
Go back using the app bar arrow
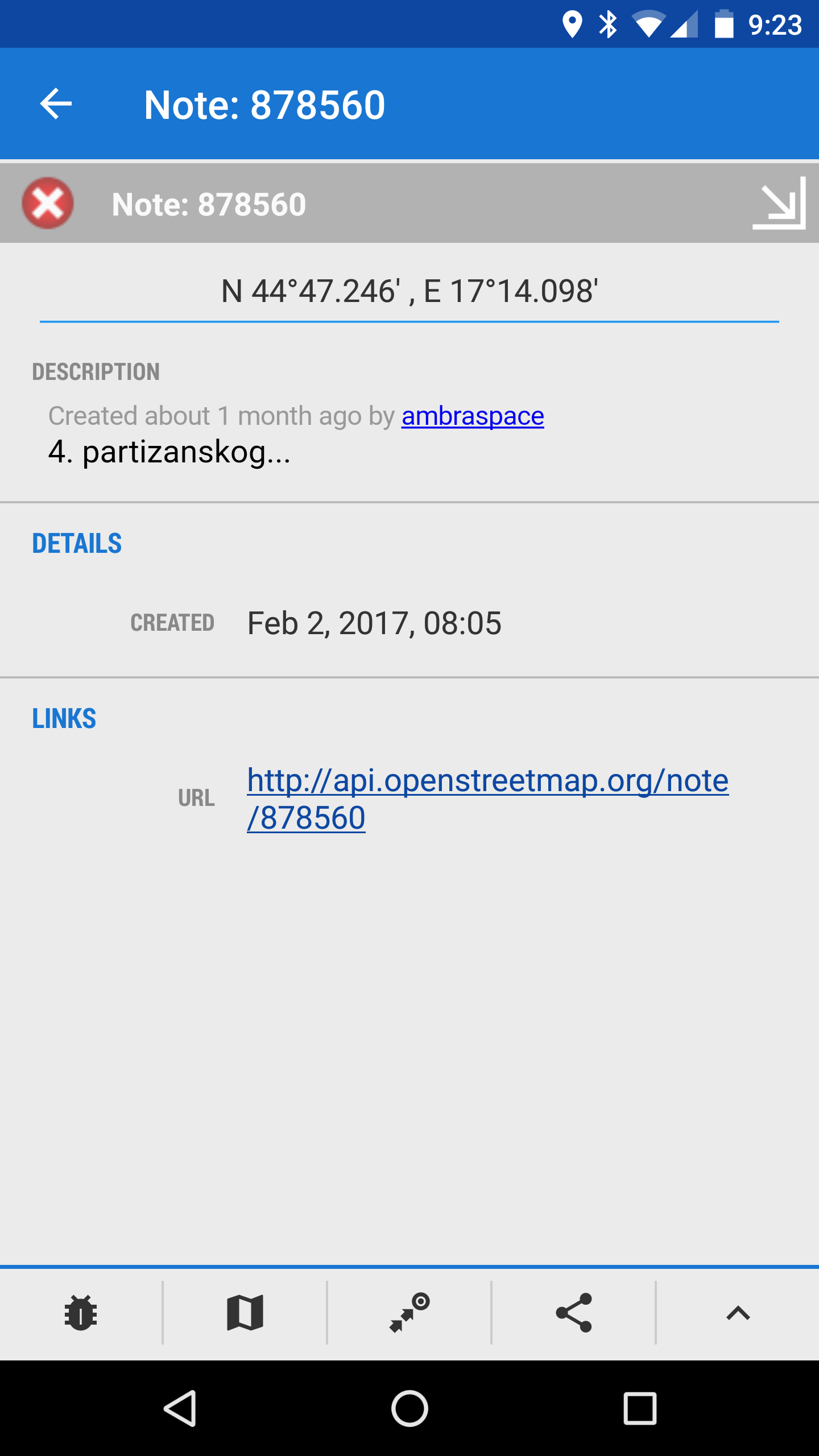pos(56,104)
